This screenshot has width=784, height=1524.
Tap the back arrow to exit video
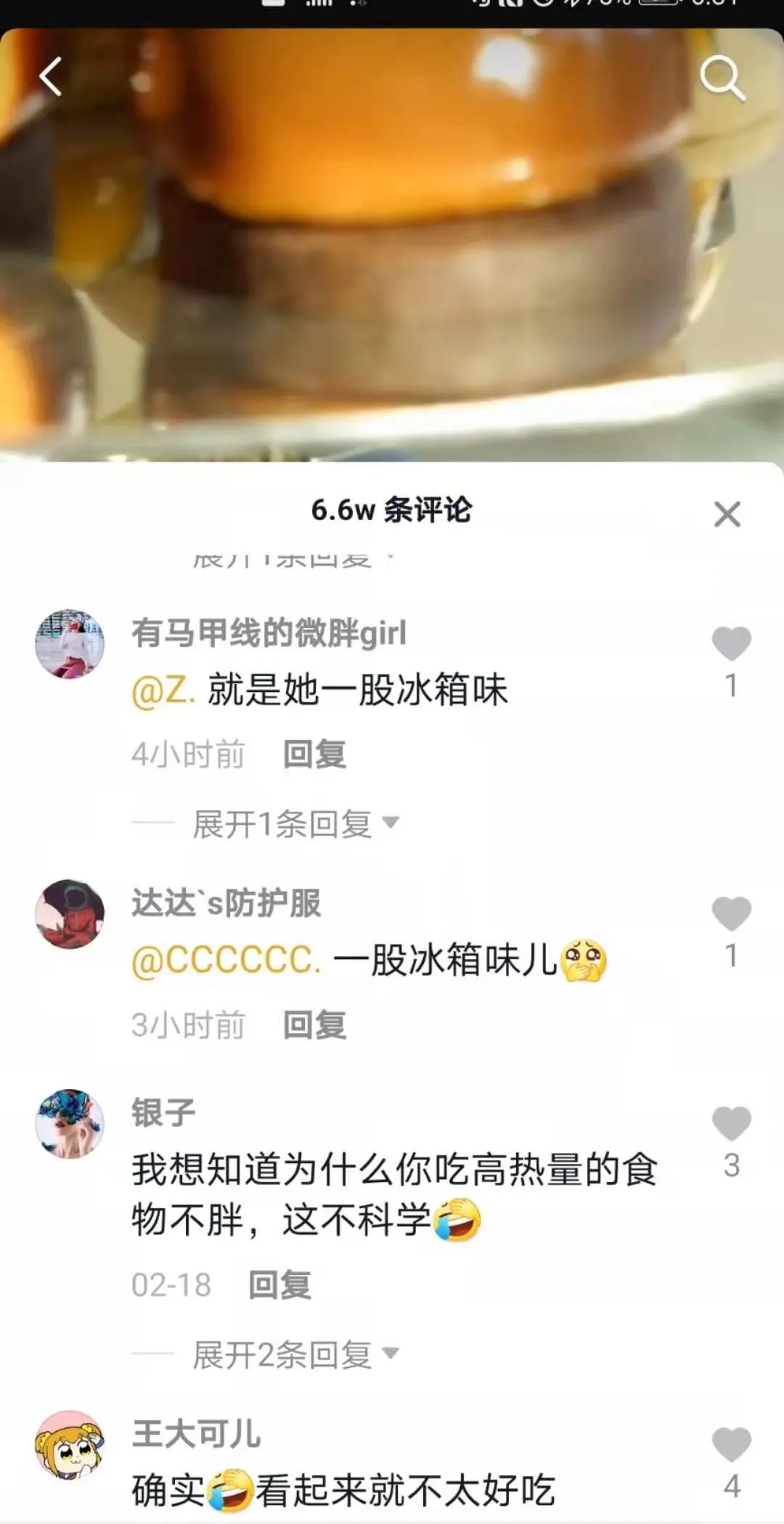49,78
